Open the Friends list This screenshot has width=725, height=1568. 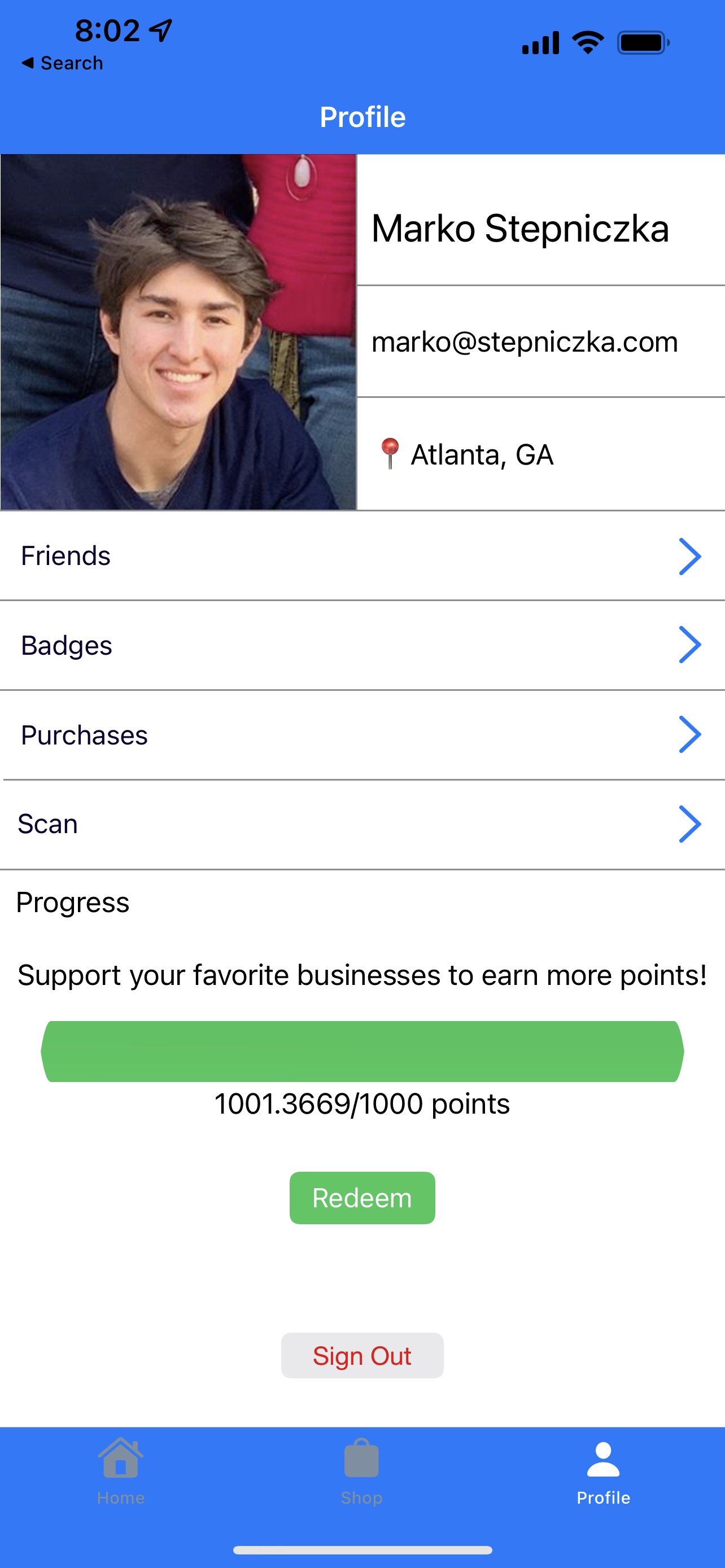pyautogui.click(x=362, y=556)
